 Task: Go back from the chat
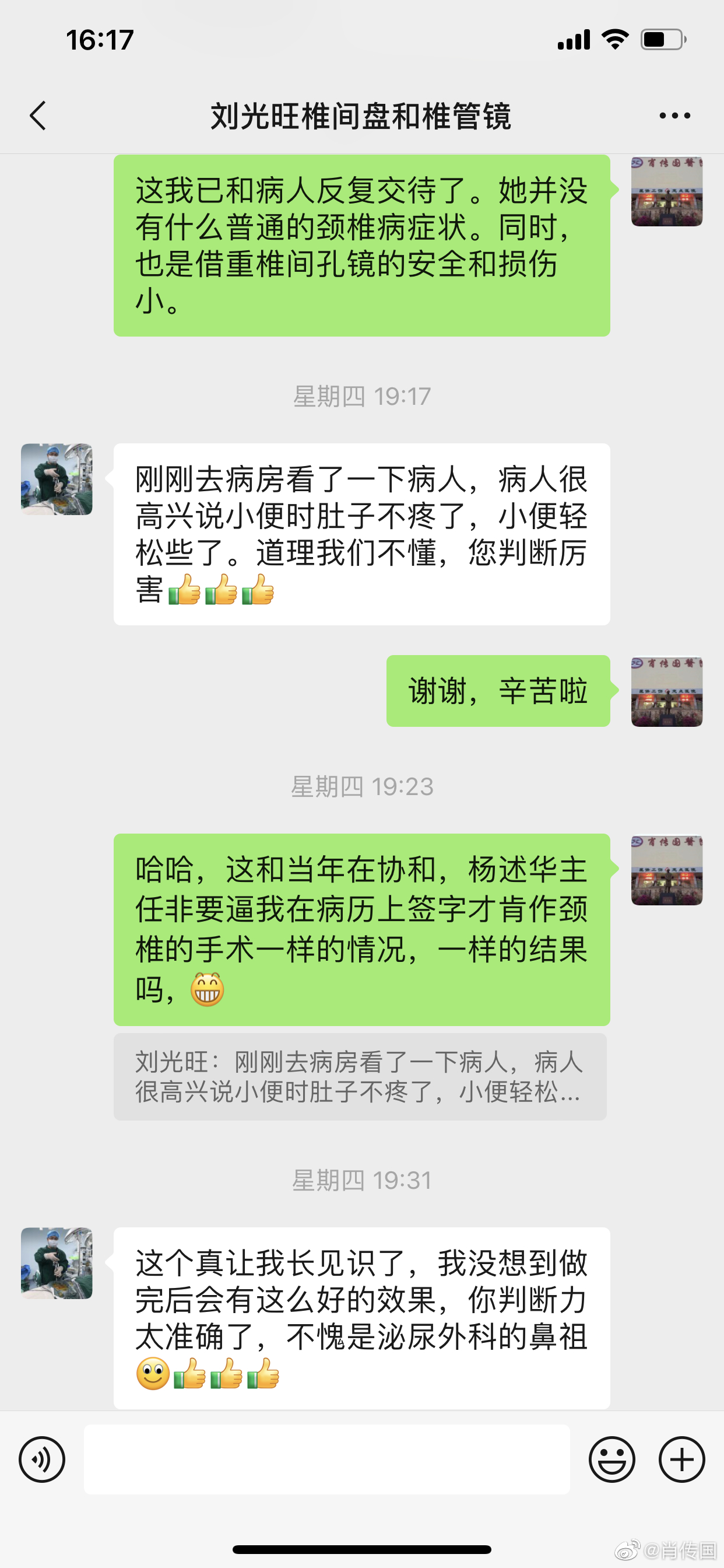[38, 116]
